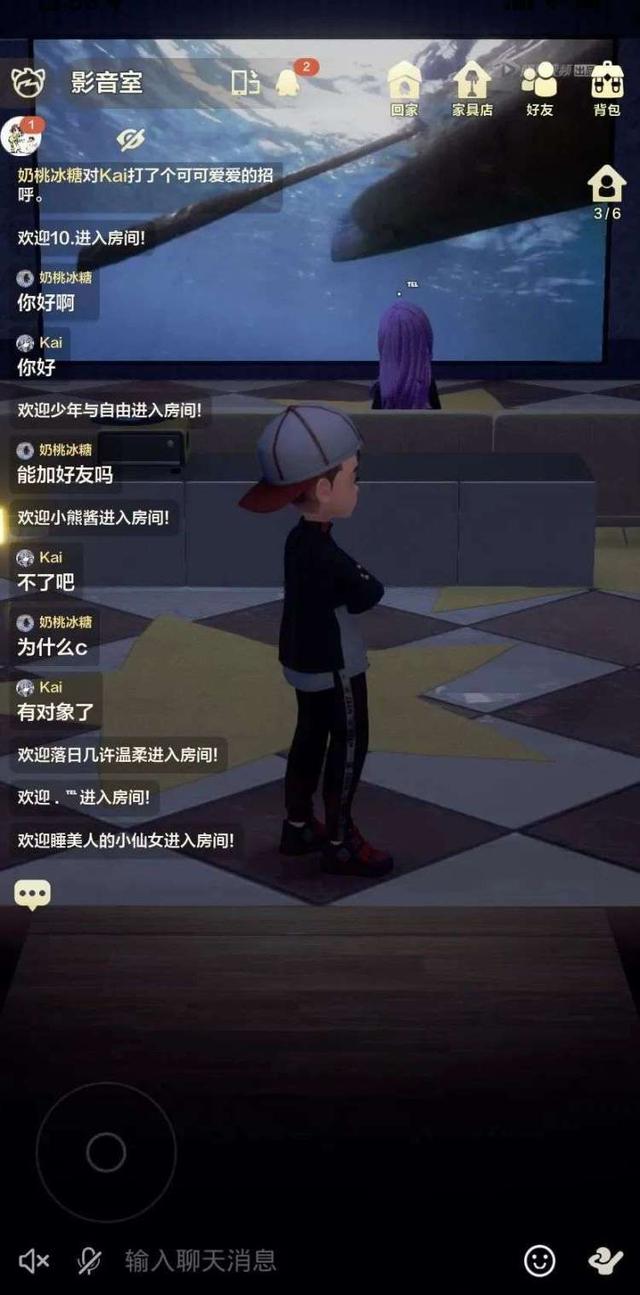Image resolution: width=640 pixels, height=1295 pixels.
Task: Open the profile avatar with red badge
Action: coord(21,136)
